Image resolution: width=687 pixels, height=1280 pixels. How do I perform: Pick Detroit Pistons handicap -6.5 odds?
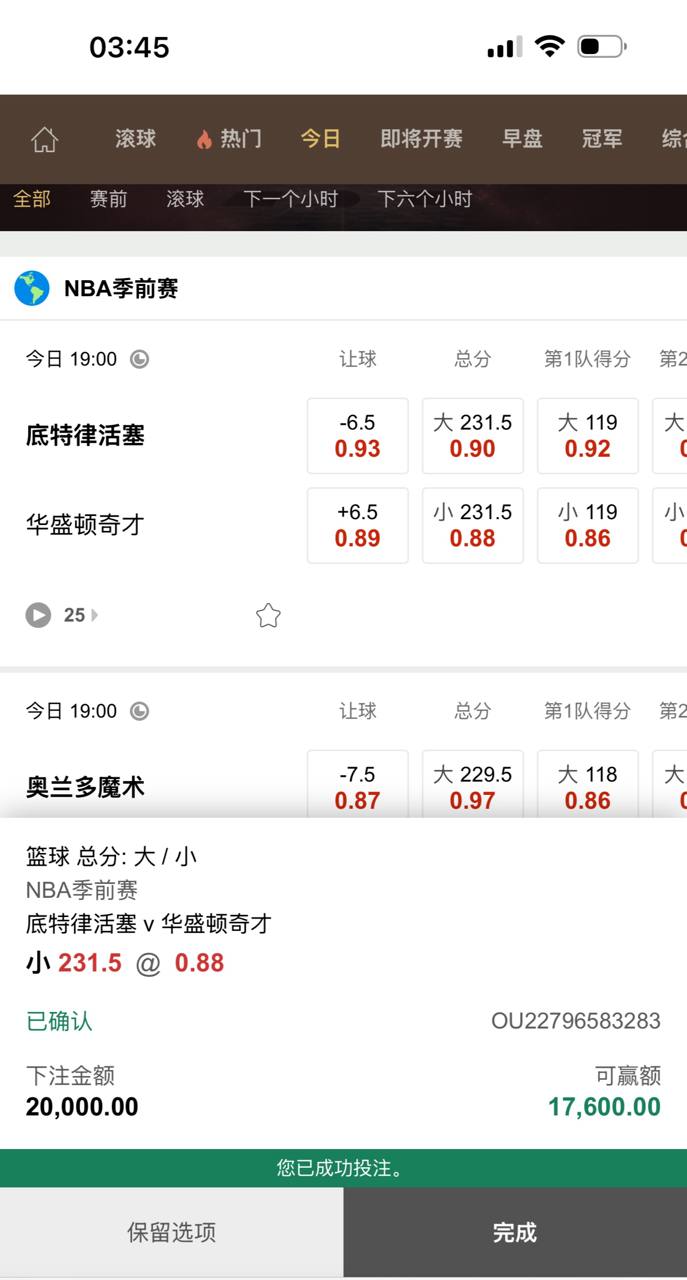tap(357, 436)
